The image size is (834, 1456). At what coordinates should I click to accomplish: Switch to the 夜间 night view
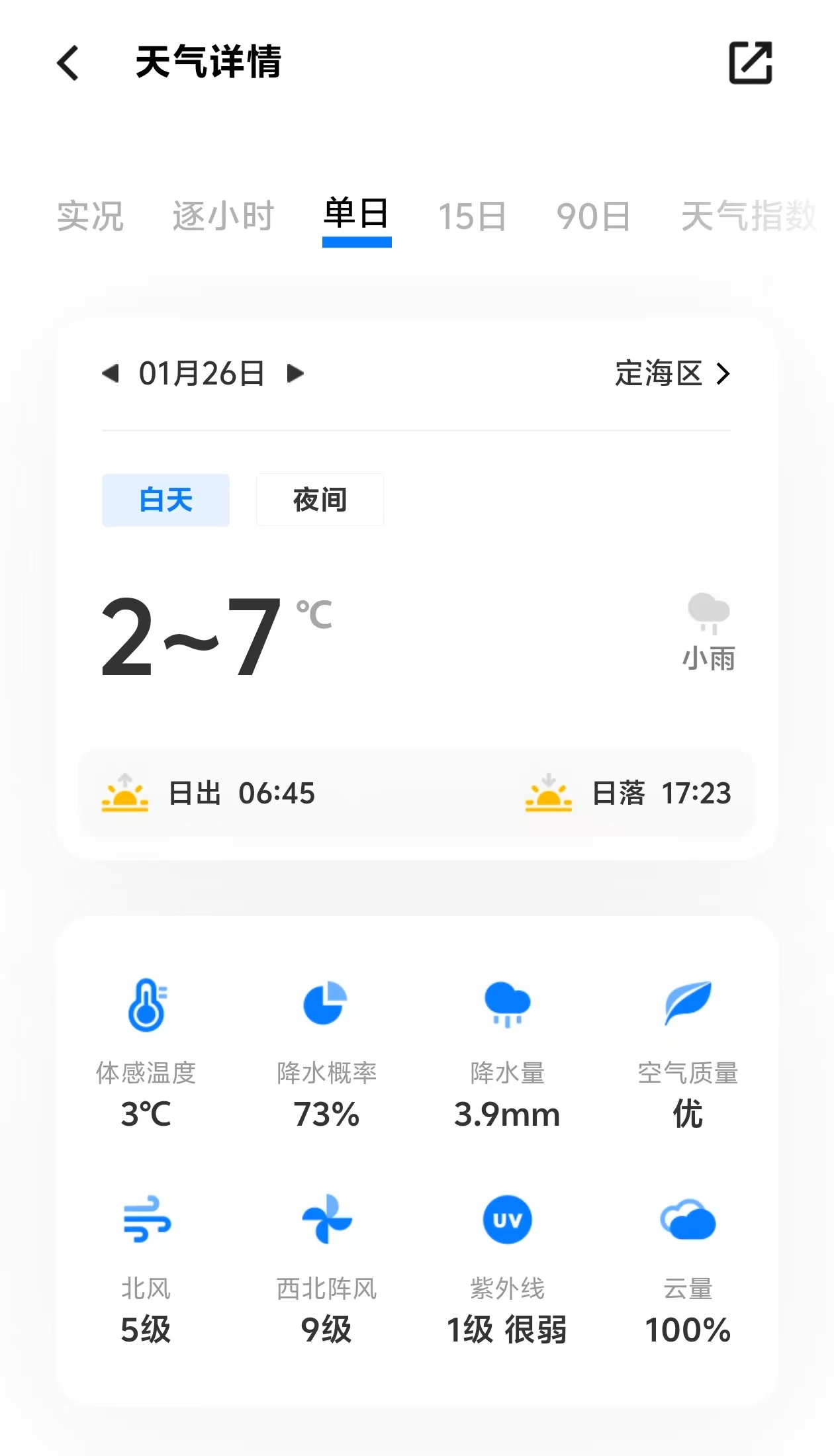coord(320,500)
